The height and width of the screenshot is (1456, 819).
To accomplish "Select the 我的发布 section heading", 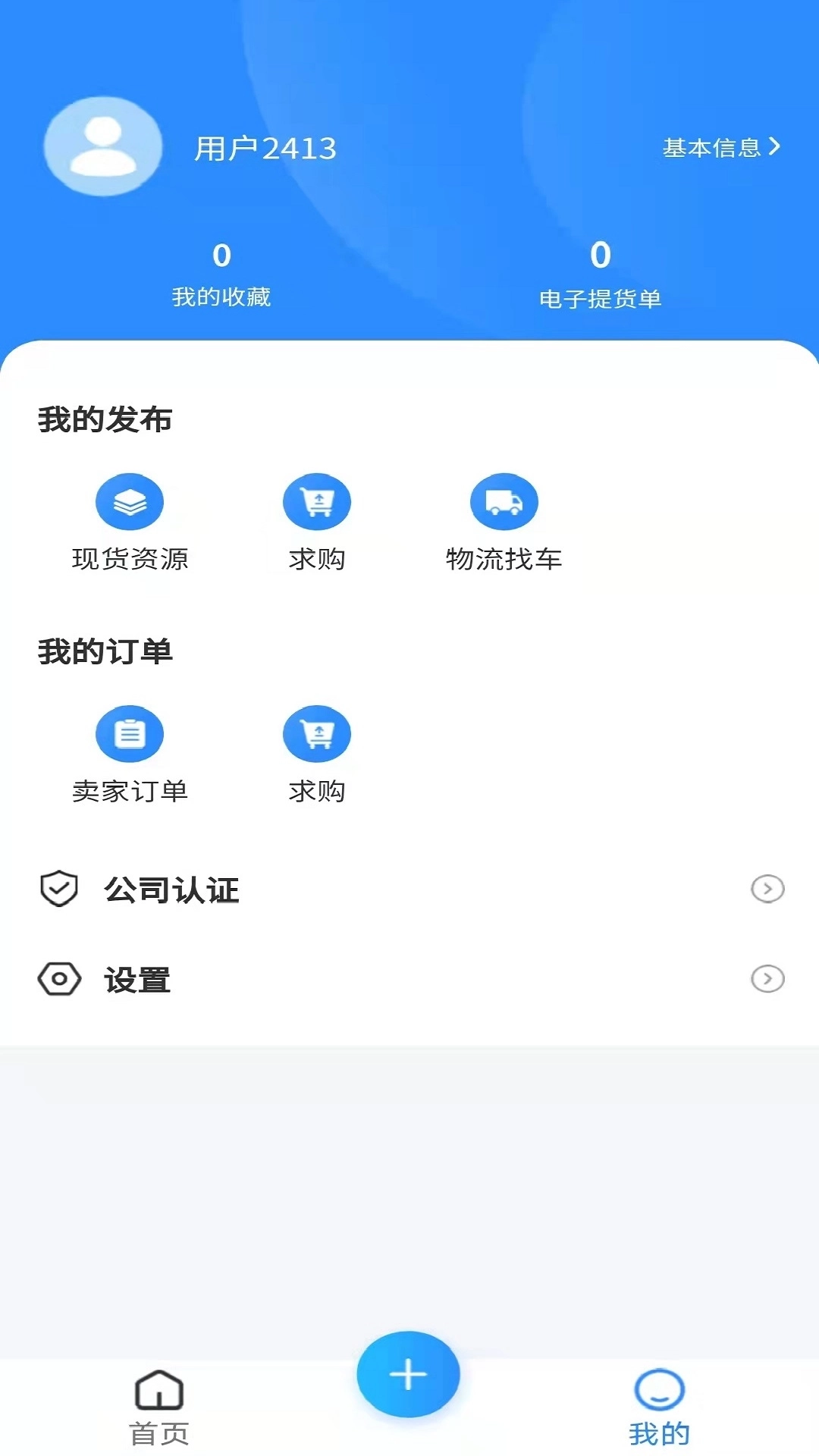I will (x=105, y=418).
